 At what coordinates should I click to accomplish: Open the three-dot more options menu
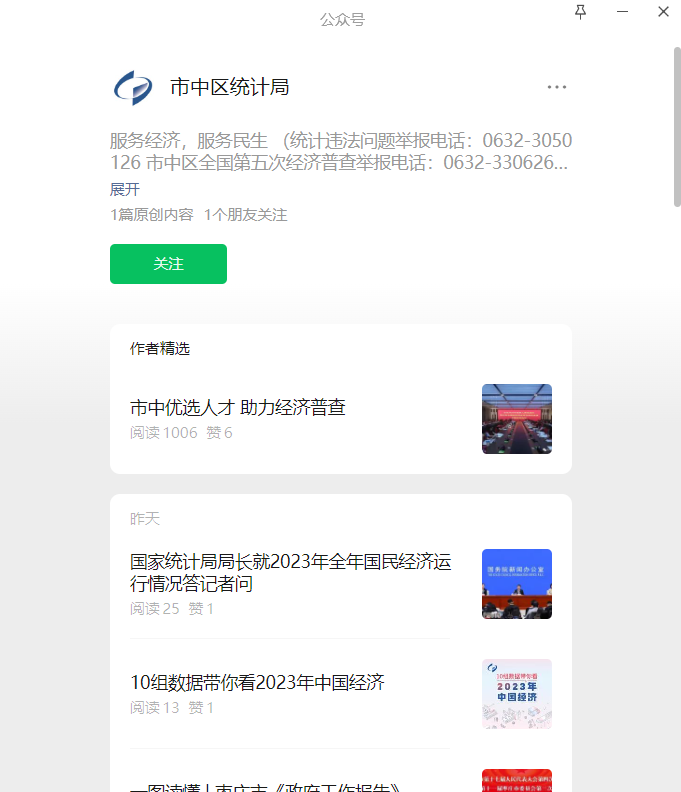557,87
